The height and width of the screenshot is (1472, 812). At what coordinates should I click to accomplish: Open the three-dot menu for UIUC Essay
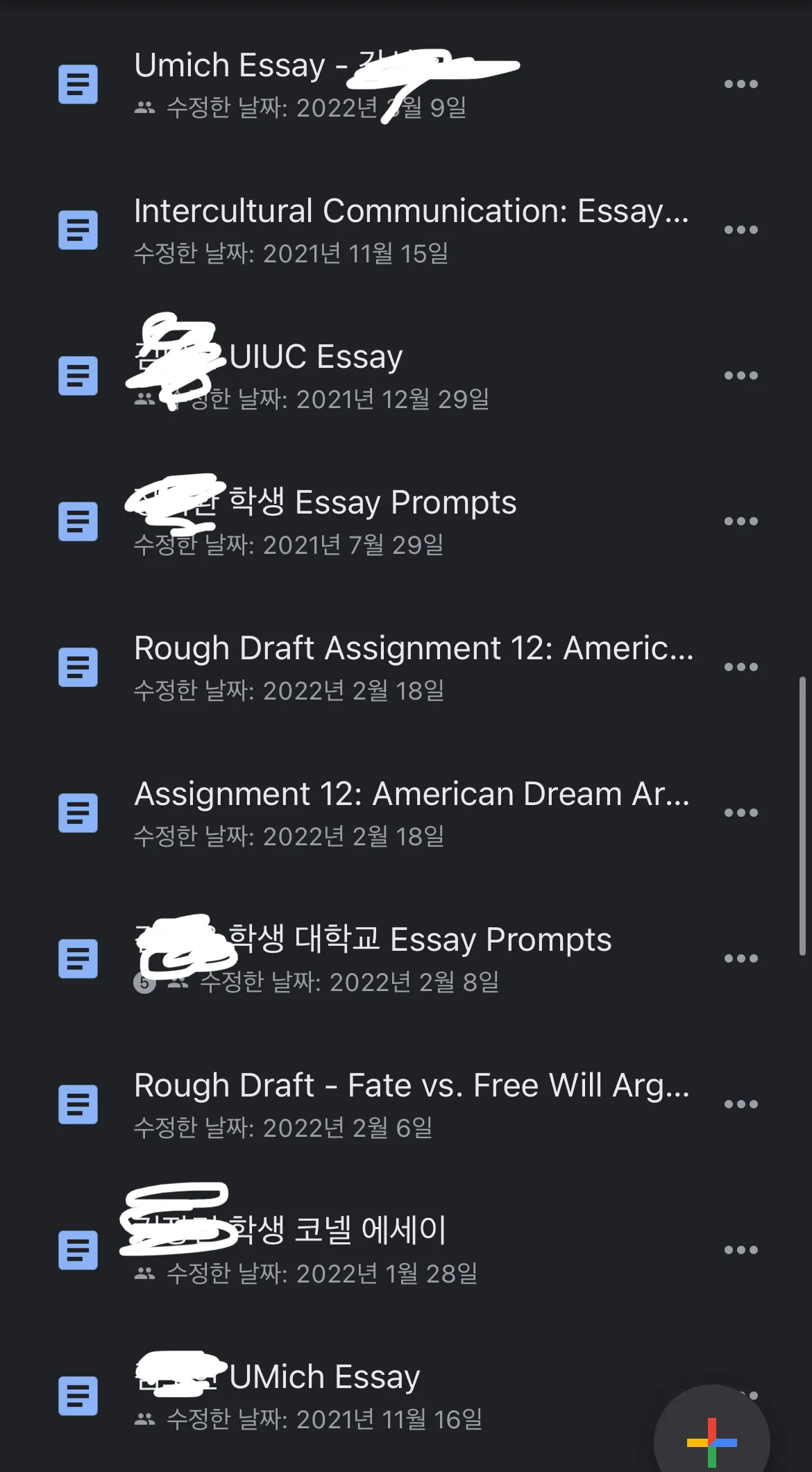tap(742, 375)
